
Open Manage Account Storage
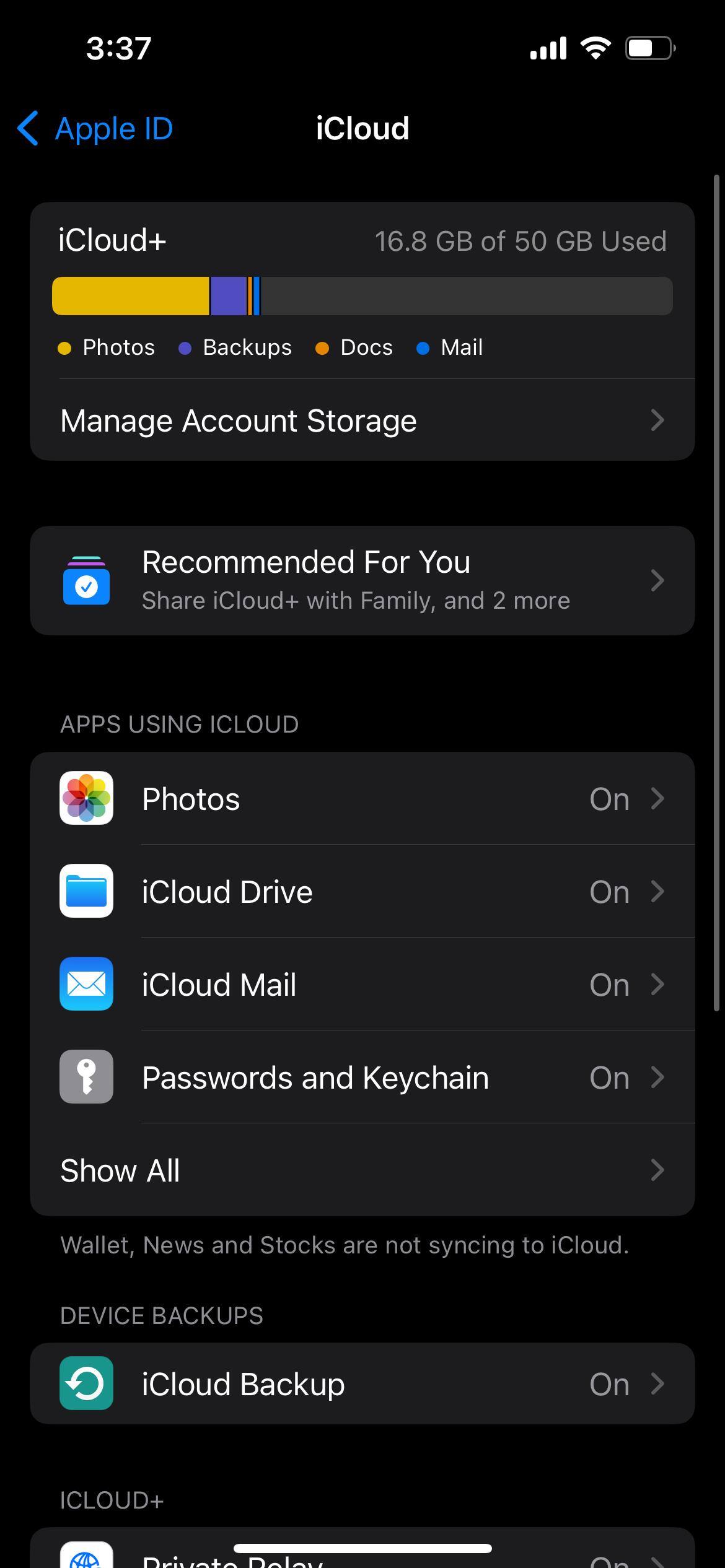[362, 420]
